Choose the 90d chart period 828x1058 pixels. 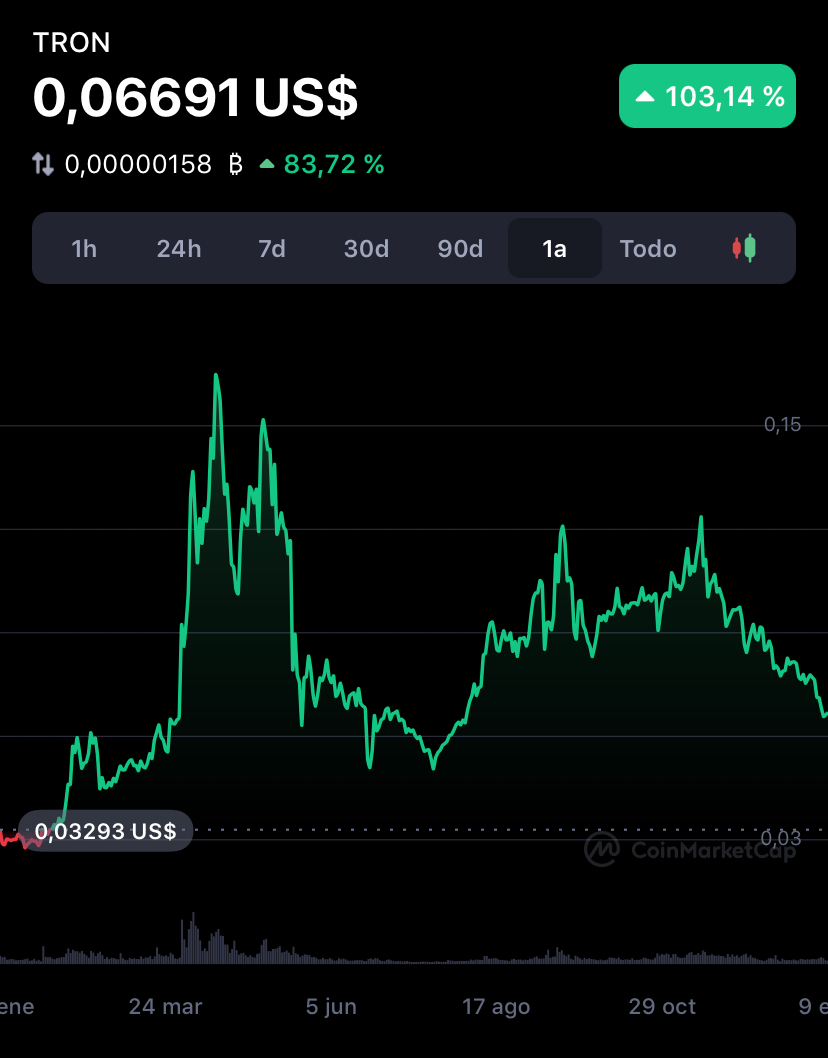click(460, 249)
